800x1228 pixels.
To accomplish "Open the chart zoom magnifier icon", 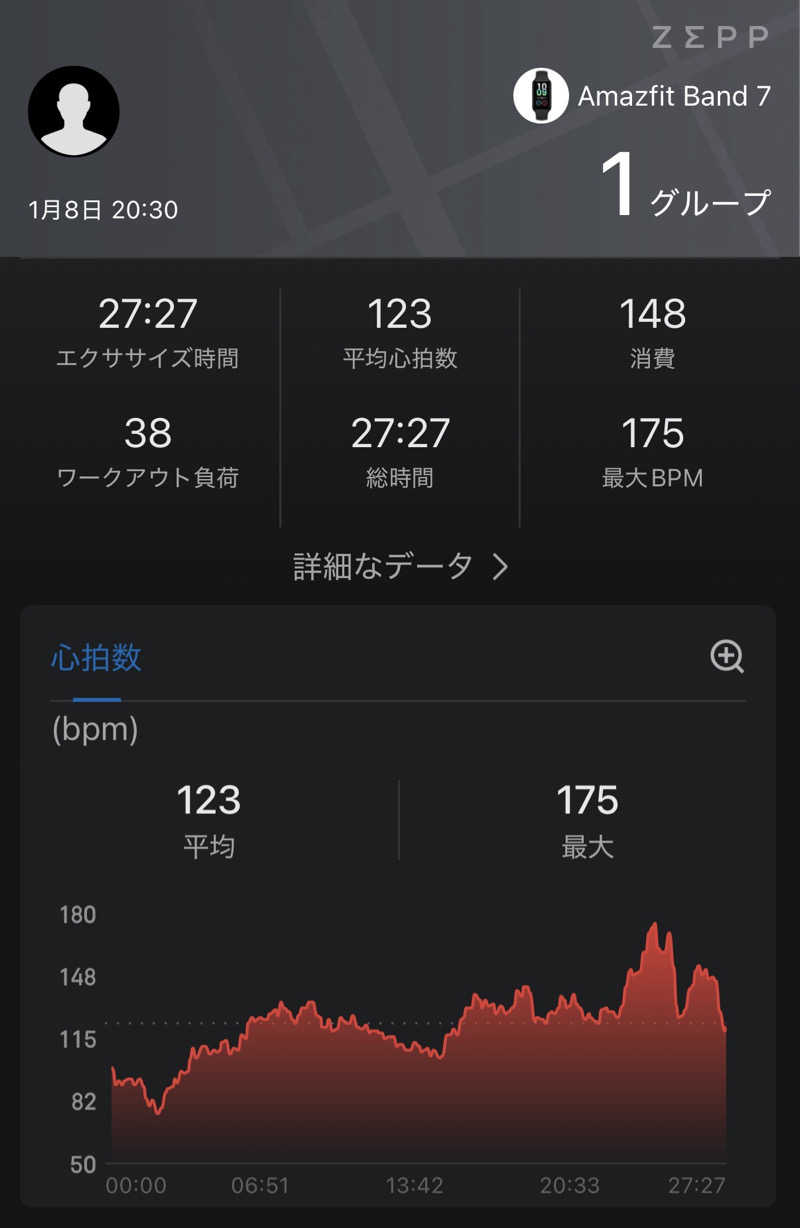I will coord(727,657).
